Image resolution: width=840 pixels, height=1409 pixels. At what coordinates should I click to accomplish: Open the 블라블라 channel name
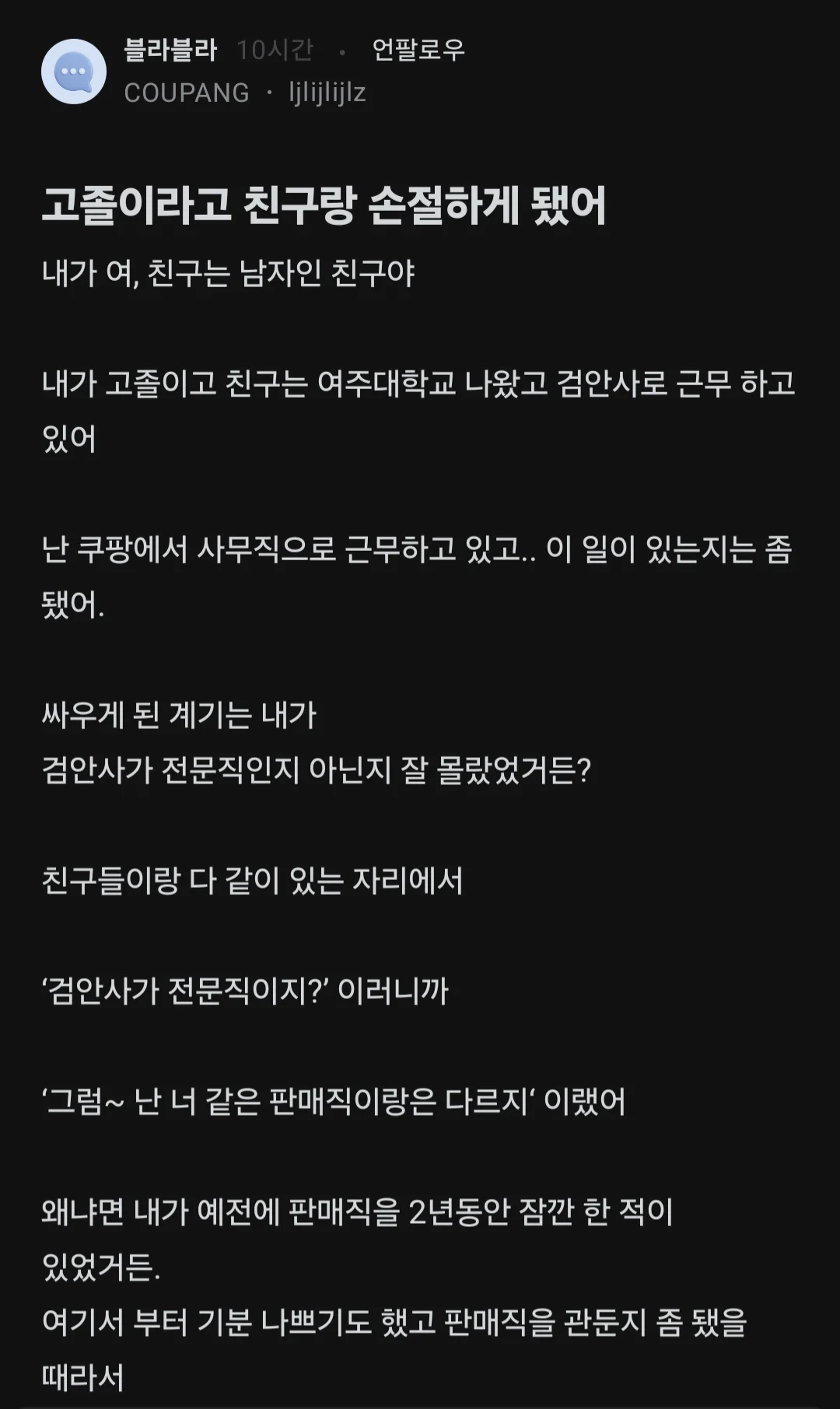click(170, 51)
